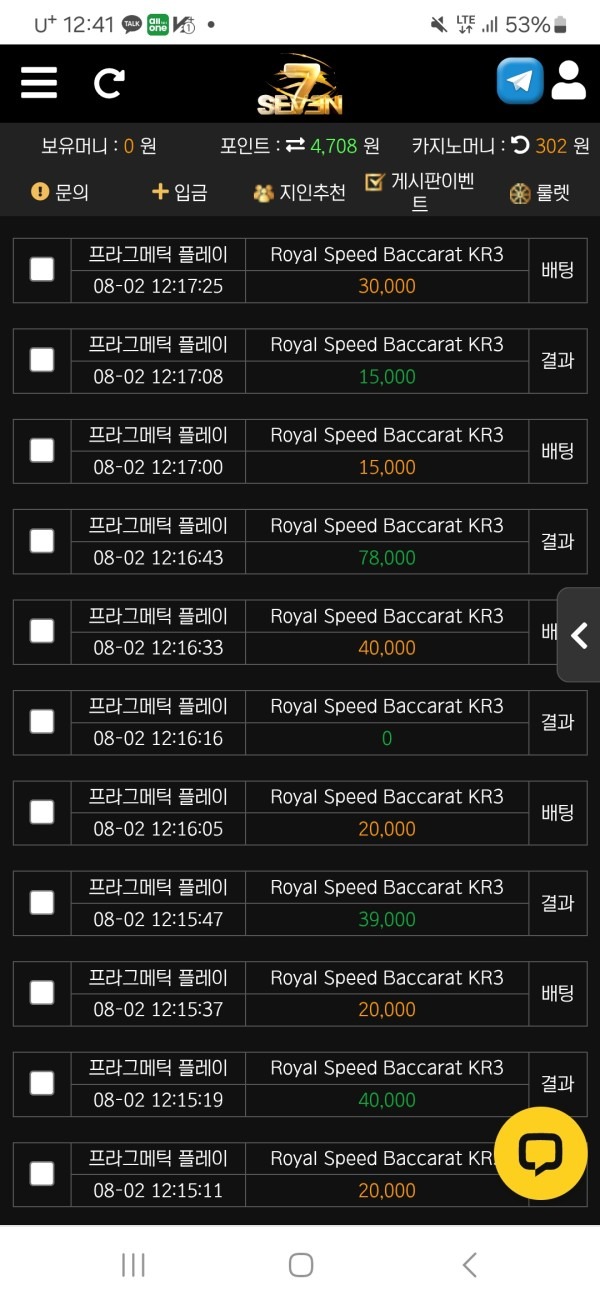Viewport: 600px width, 1300px height.
Task: Select the checkbox for the 12:17:08 record
Action: 42,360
